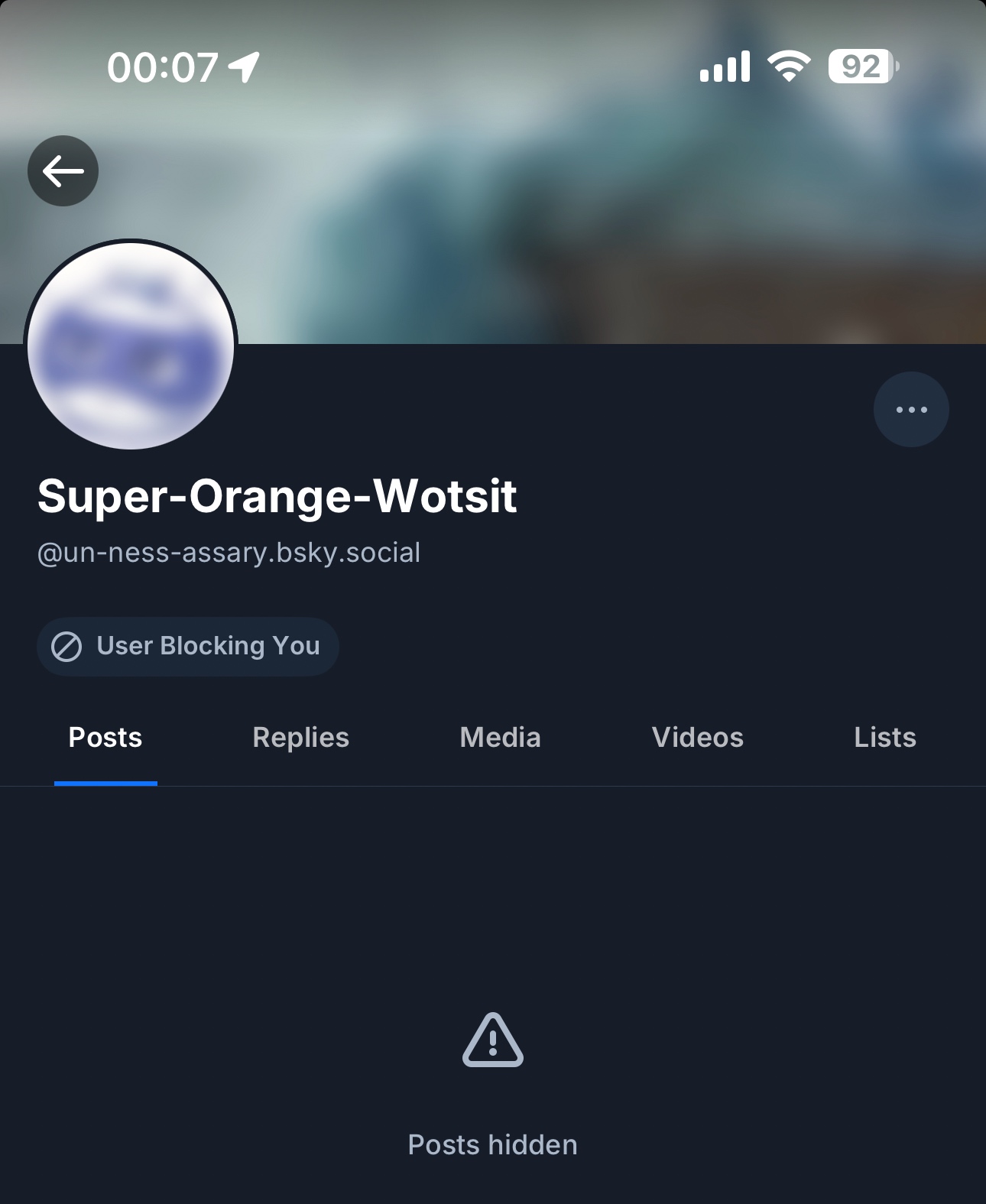986x1204 pixels.
Task: Open the three-dot profile options menu
Action: pos(911,410)
